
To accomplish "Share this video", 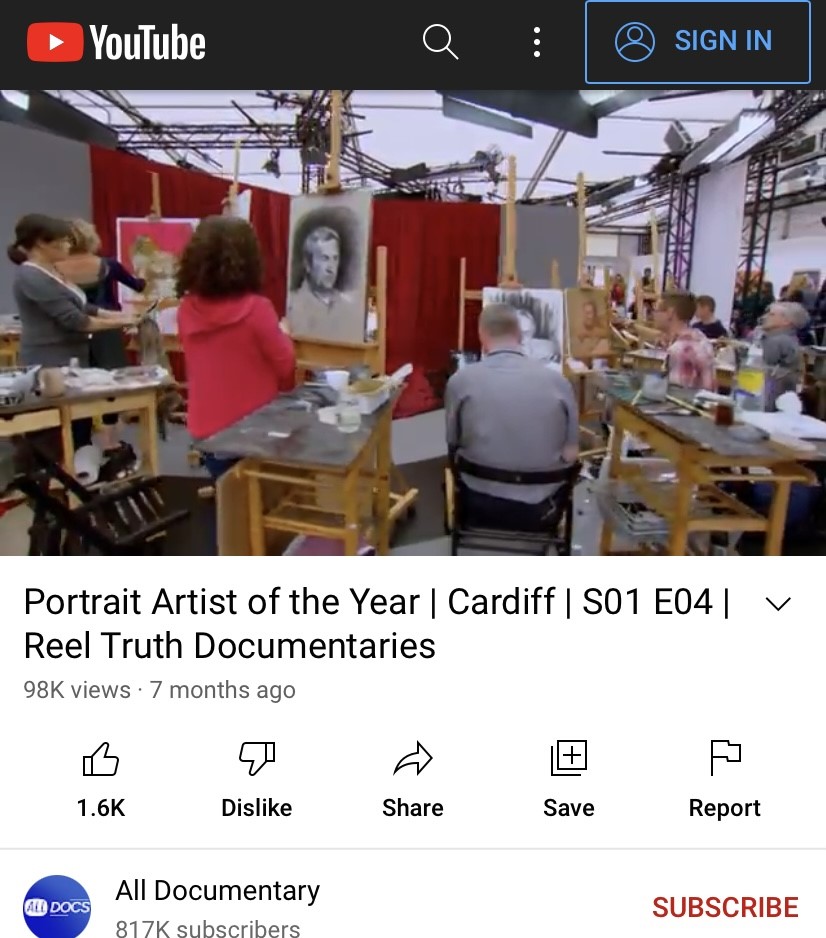I will pyautogui.click(x=412, y=779).
